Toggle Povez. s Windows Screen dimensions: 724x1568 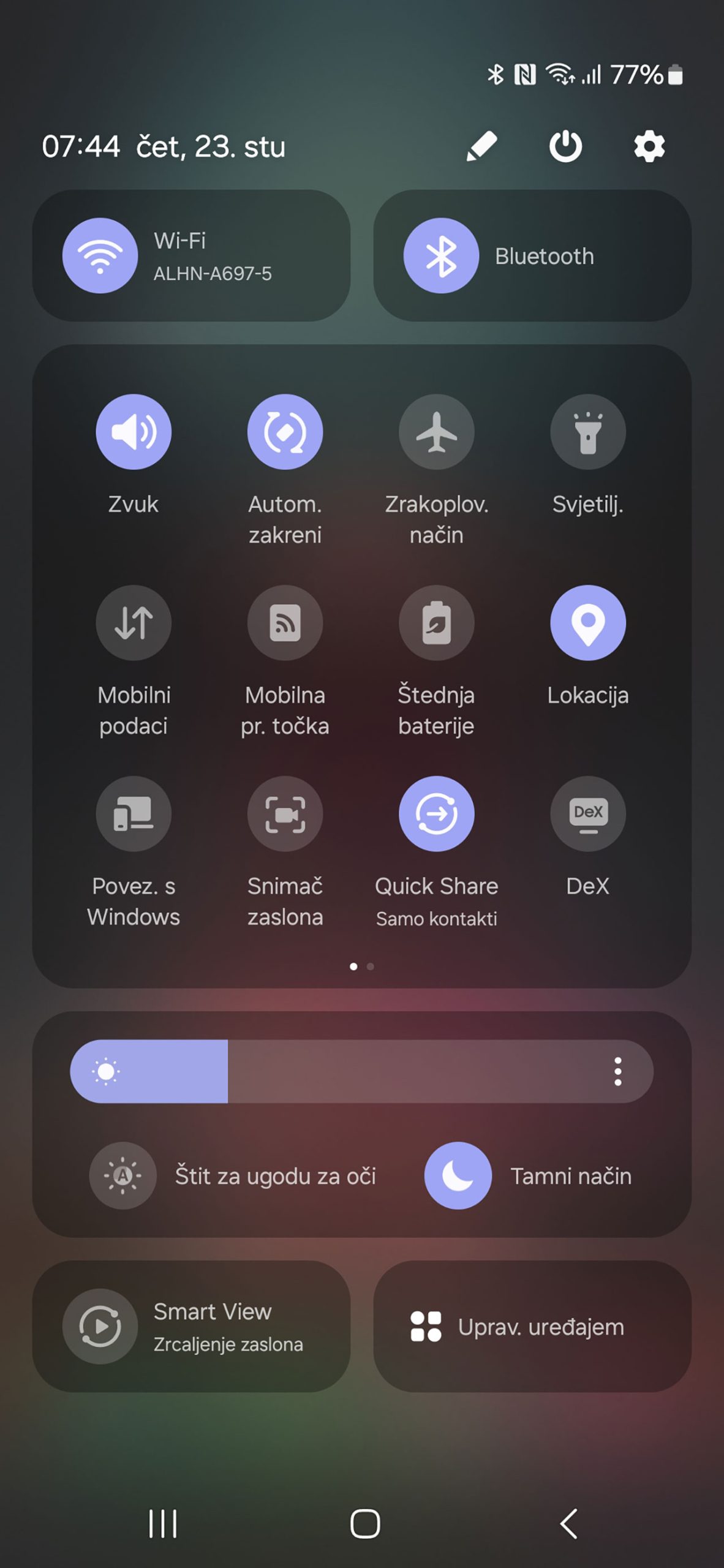tap(134, 814)
